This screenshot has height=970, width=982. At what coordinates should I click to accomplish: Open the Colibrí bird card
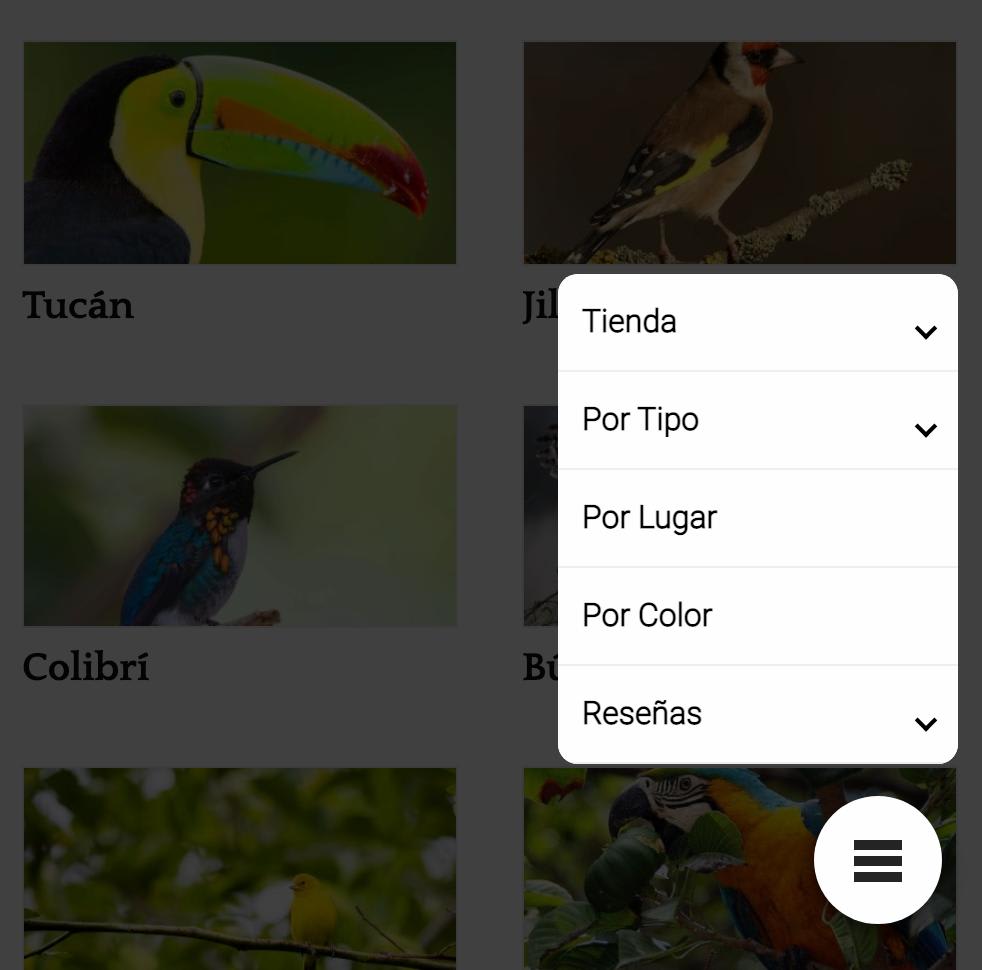tap(240, 516)
